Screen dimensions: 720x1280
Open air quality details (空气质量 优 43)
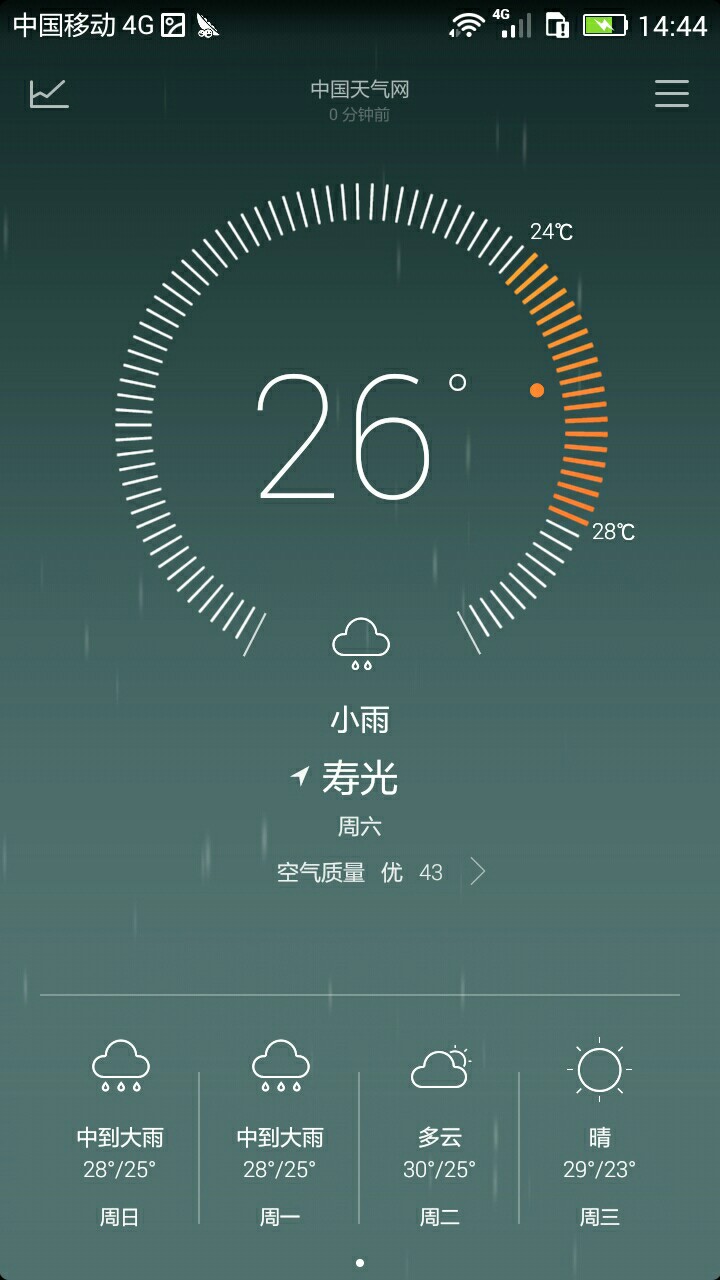click(x=380, y=872)
